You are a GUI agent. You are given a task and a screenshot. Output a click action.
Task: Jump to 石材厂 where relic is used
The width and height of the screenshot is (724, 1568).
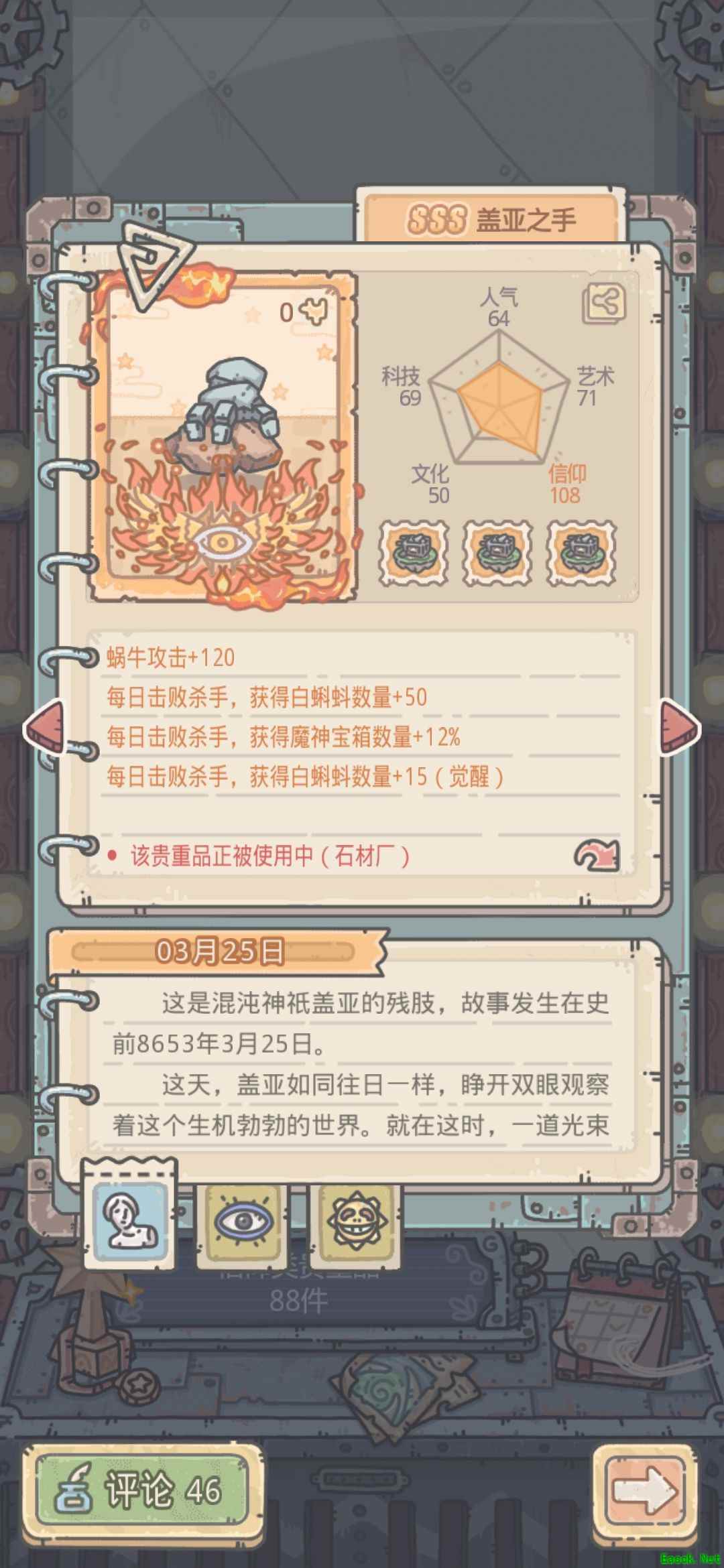(x=597, y=855)
